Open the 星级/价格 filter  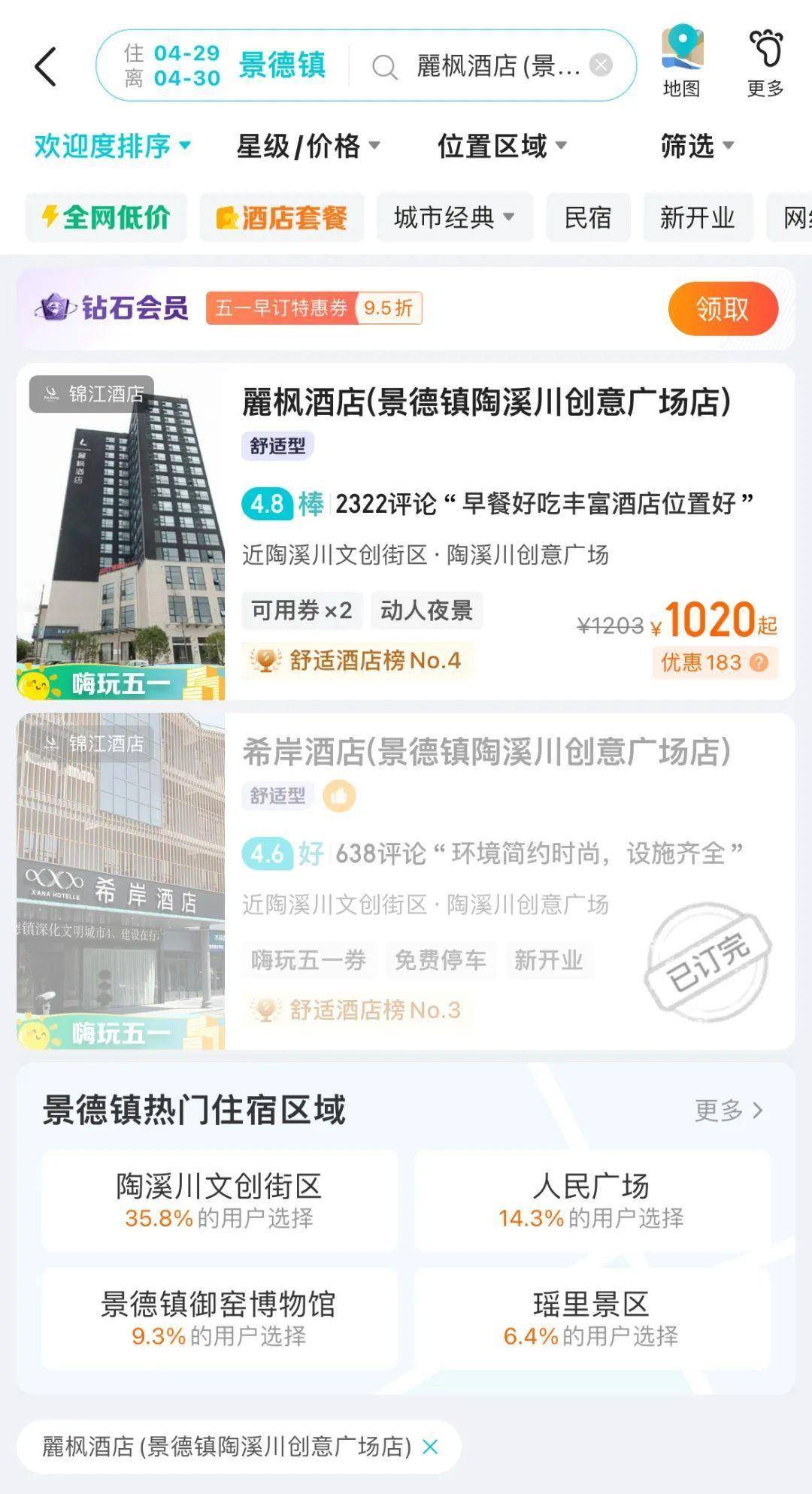pos(308,146)
